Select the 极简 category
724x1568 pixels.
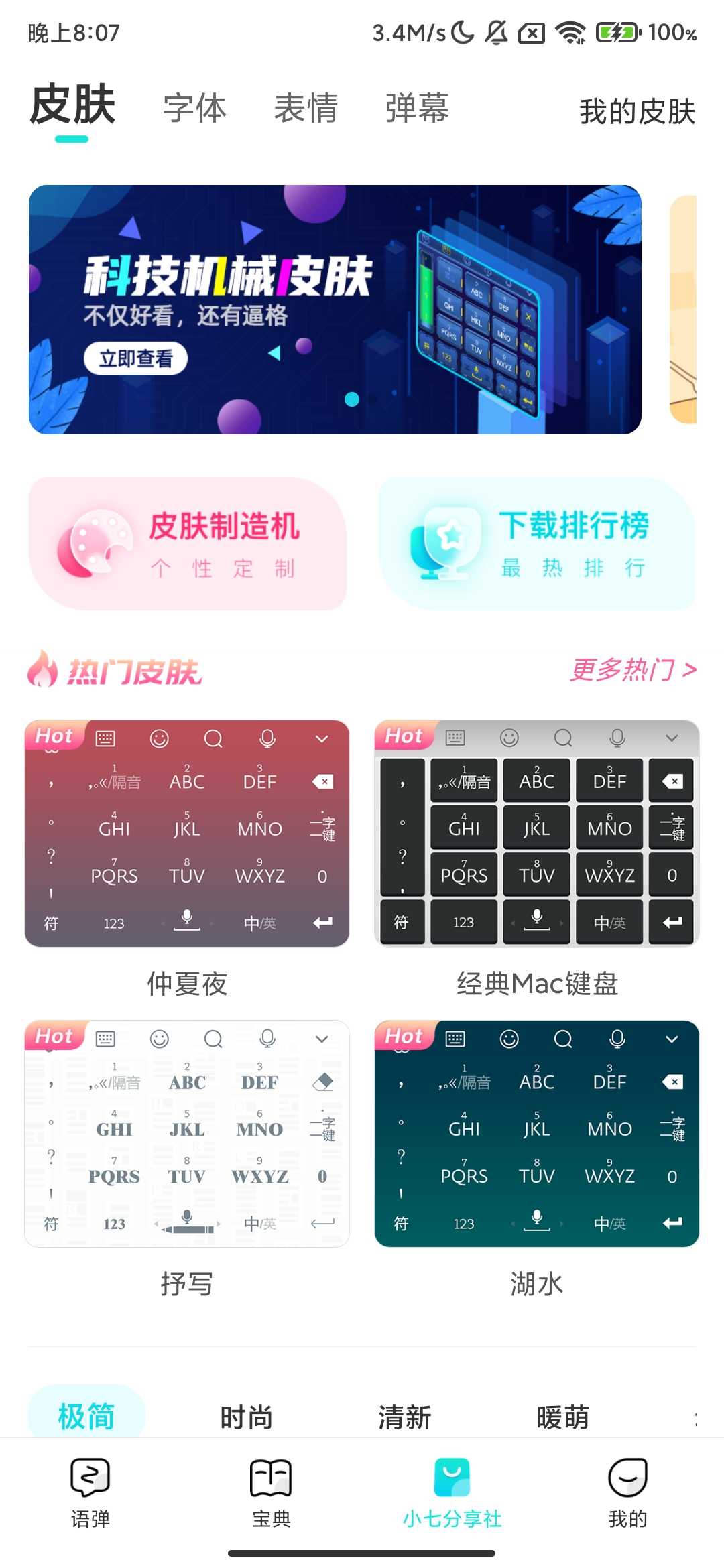point(86,1416)
